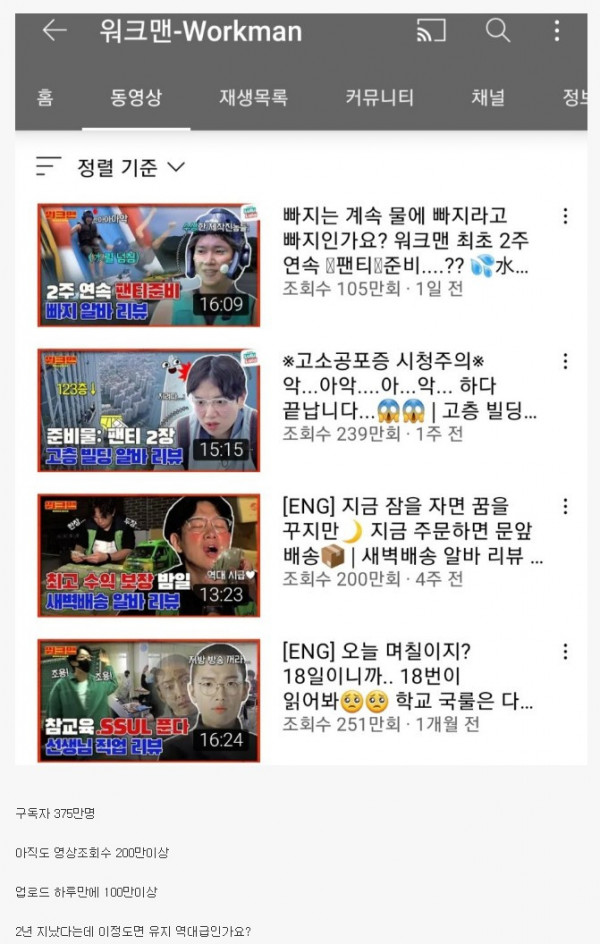This screenshot has height=944, width=600.
Task: Open options for the 고소공포증 video
Action: pyautogui.click(x=565, y=361)
